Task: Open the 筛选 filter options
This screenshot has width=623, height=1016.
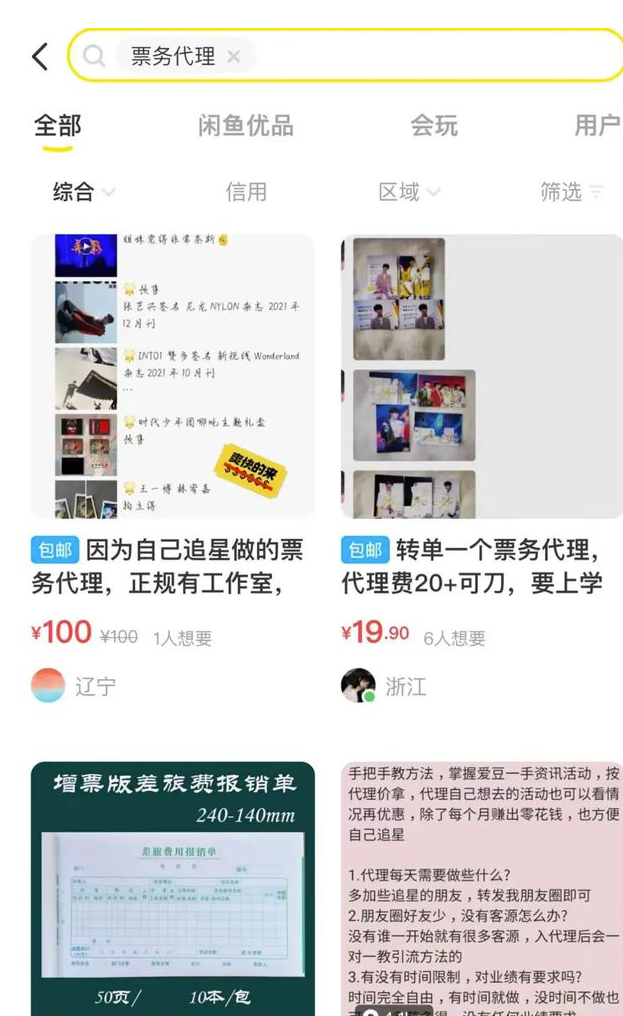Action: (572, 192)
